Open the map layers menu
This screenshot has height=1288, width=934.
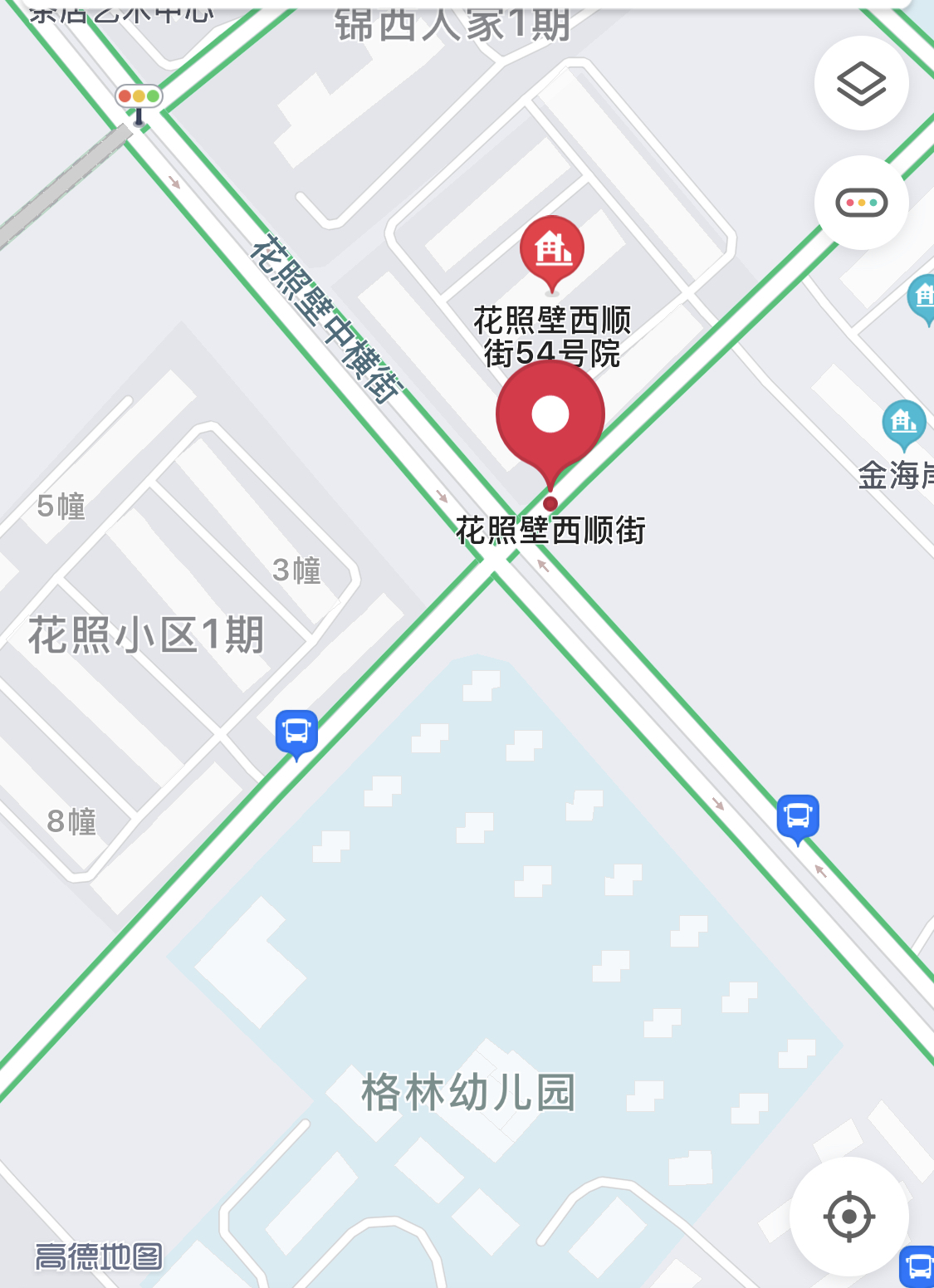861,84
